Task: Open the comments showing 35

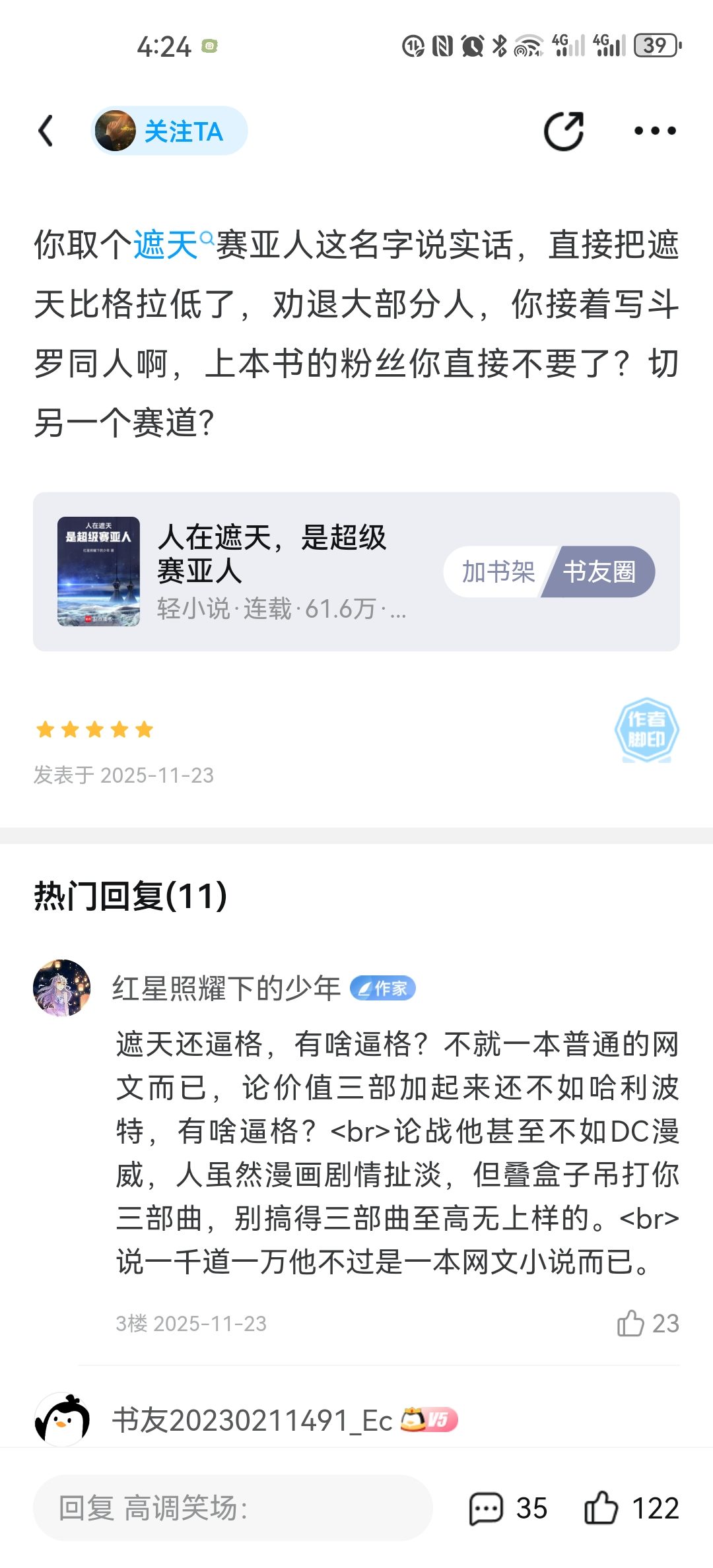Action: [x=508, y=1509]
